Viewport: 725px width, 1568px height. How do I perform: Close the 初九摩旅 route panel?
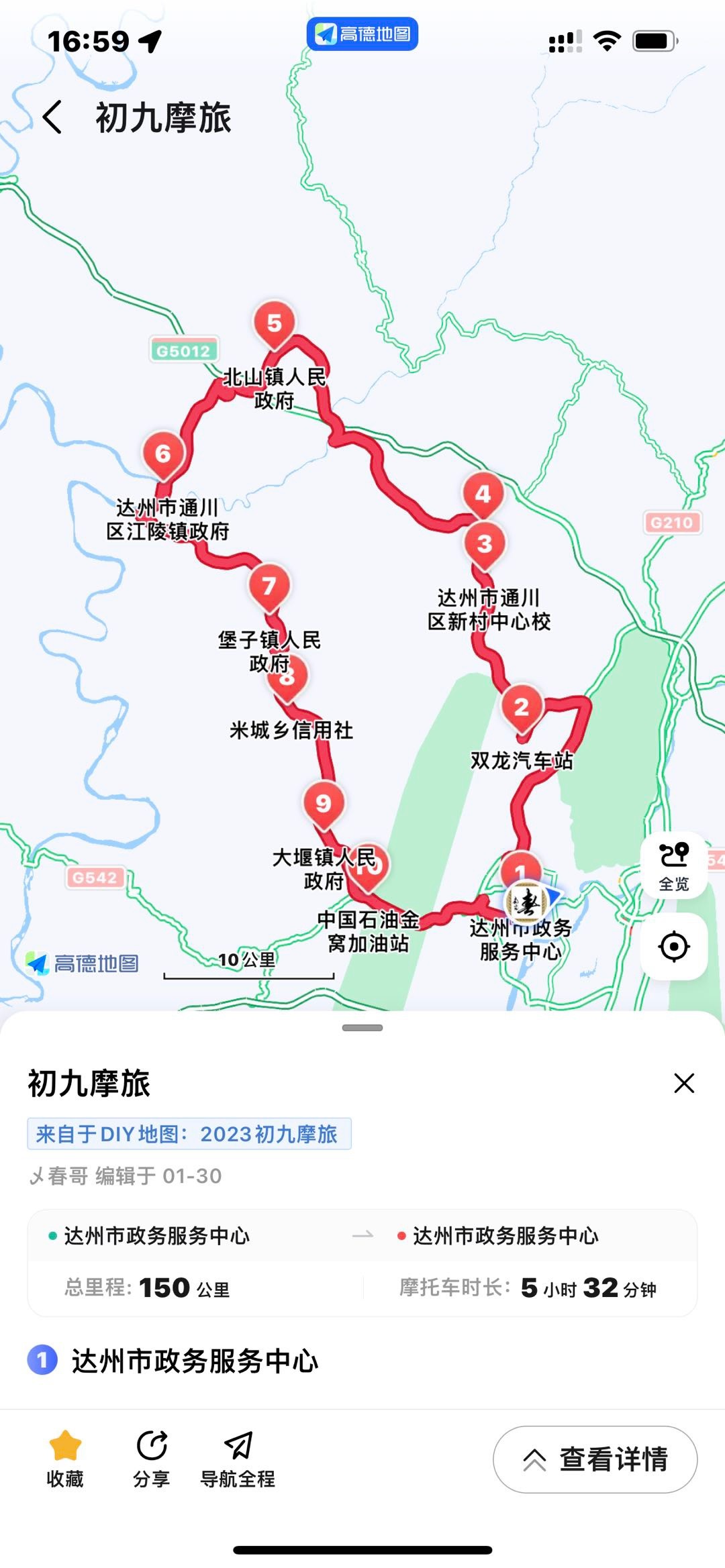coord(683,1083)
